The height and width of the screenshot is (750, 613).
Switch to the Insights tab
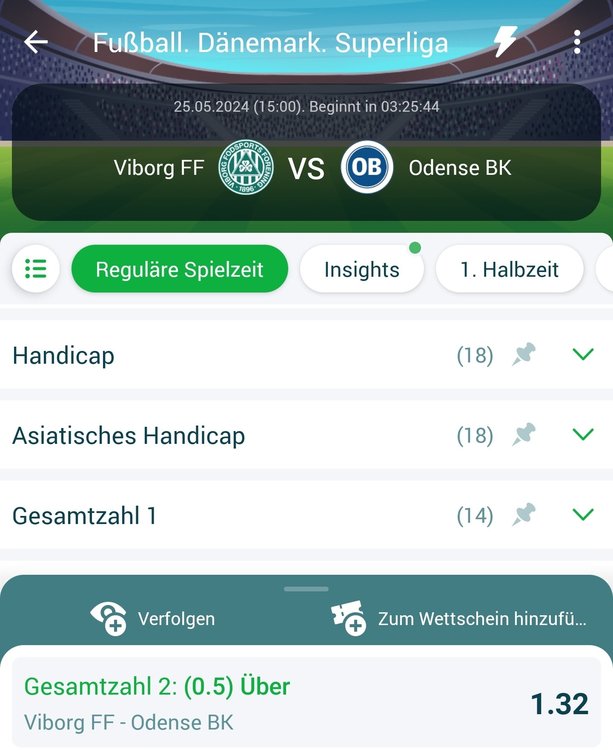click(361, 269)
